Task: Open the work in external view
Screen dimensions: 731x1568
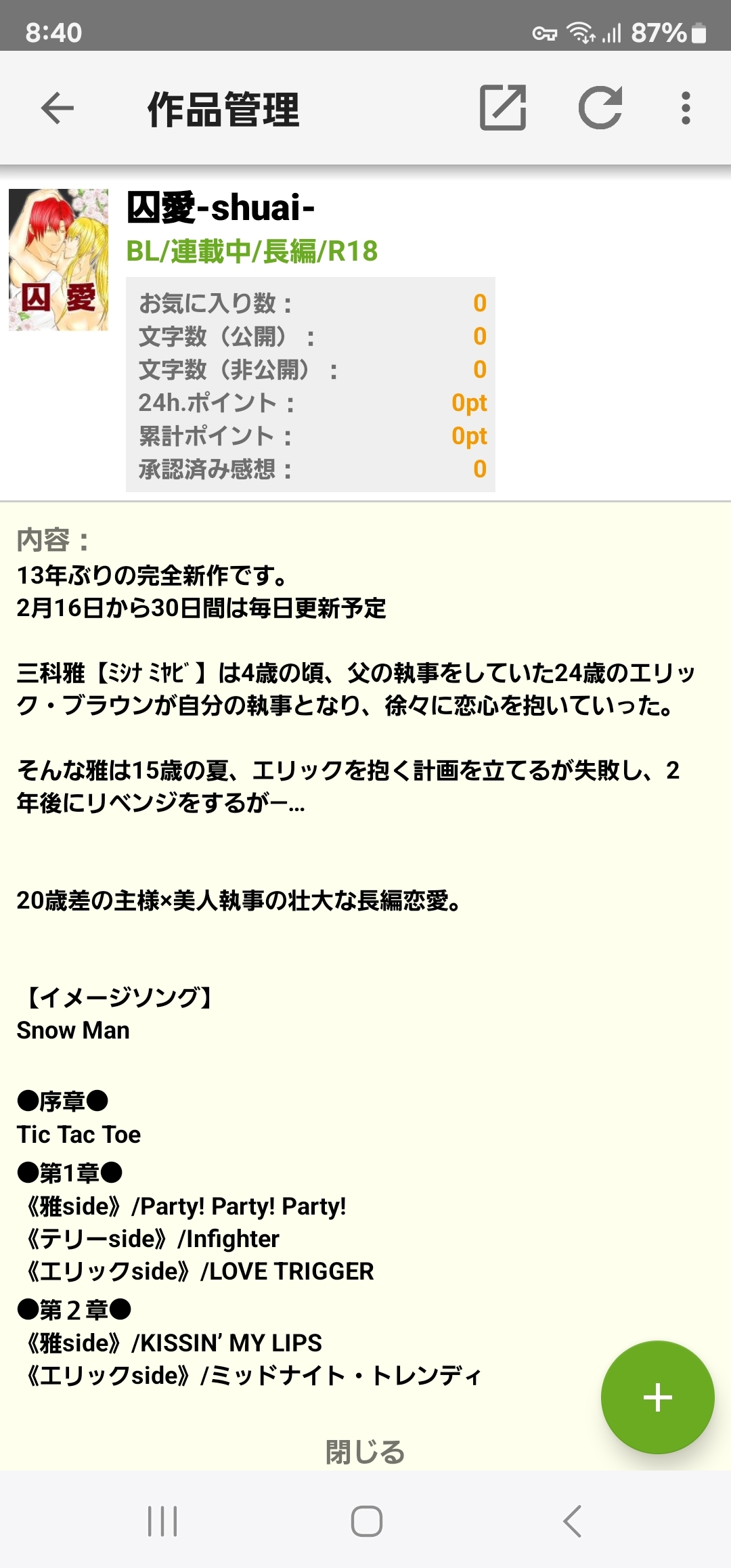Action: coord(502,108)
